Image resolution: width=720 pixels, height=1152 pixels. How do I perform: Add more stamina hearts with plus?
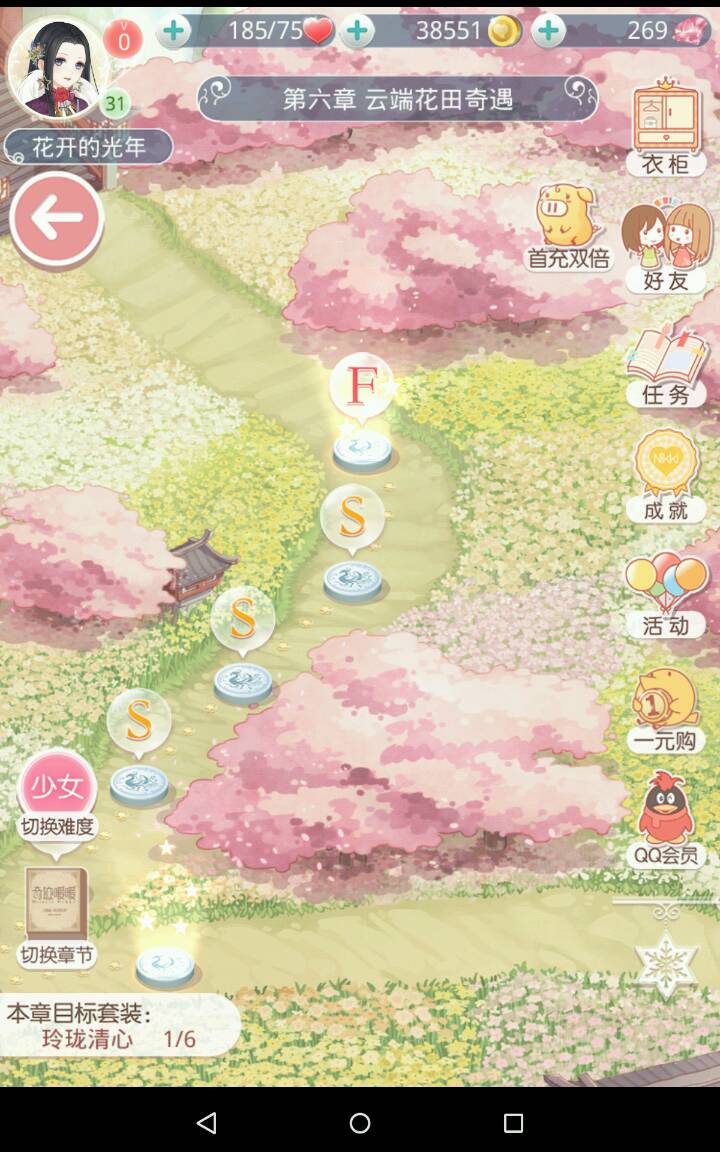coord(173,31)
